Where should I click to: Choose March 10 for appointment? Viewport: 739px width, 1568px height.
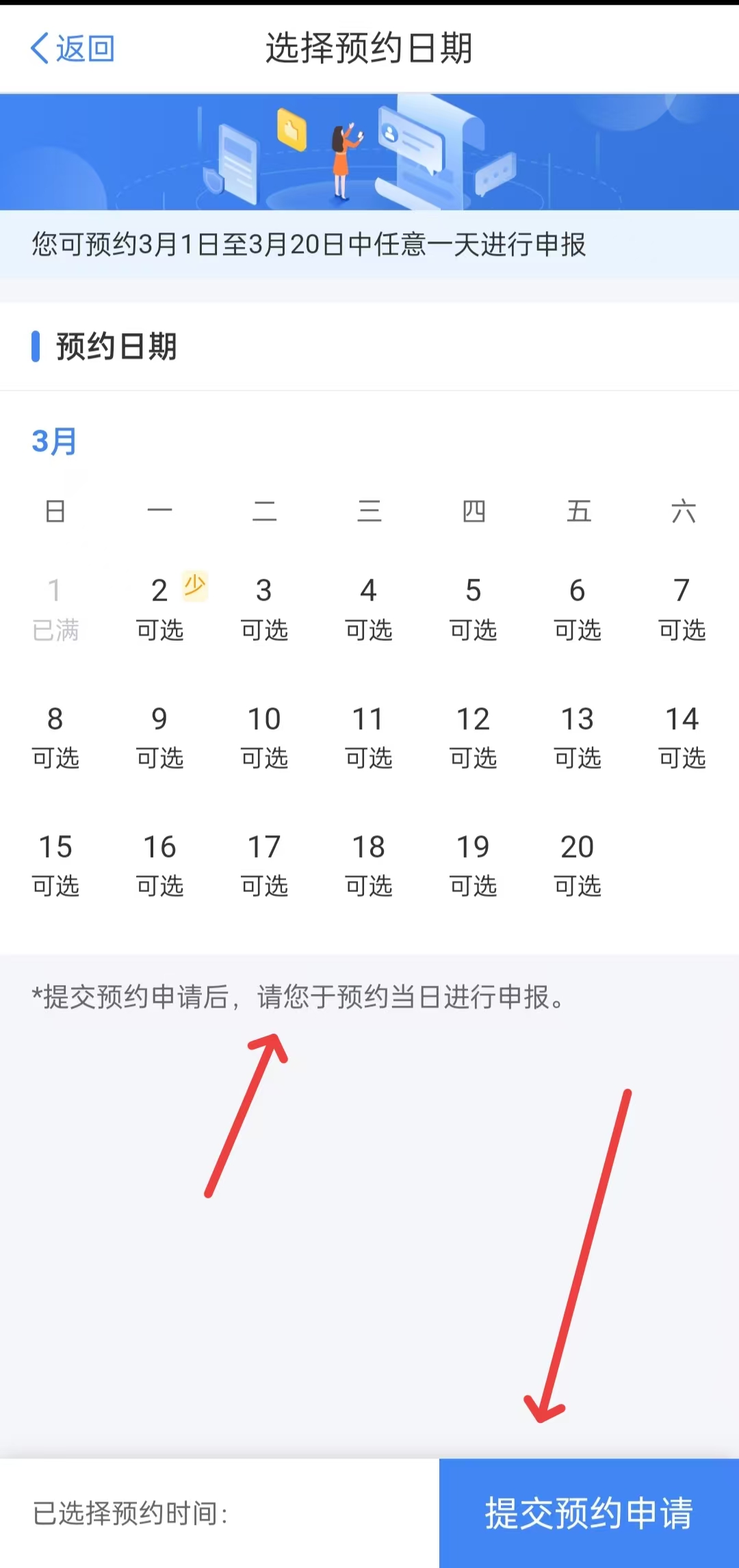[x=264, y=736]
